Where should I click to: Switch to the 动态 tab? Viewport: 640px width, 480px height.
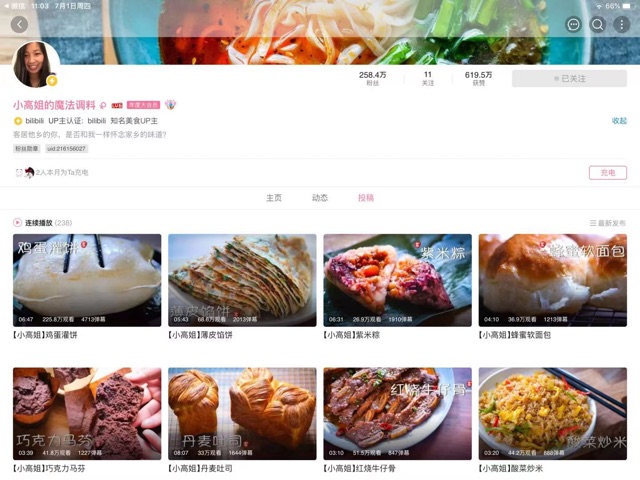(320, 198)
